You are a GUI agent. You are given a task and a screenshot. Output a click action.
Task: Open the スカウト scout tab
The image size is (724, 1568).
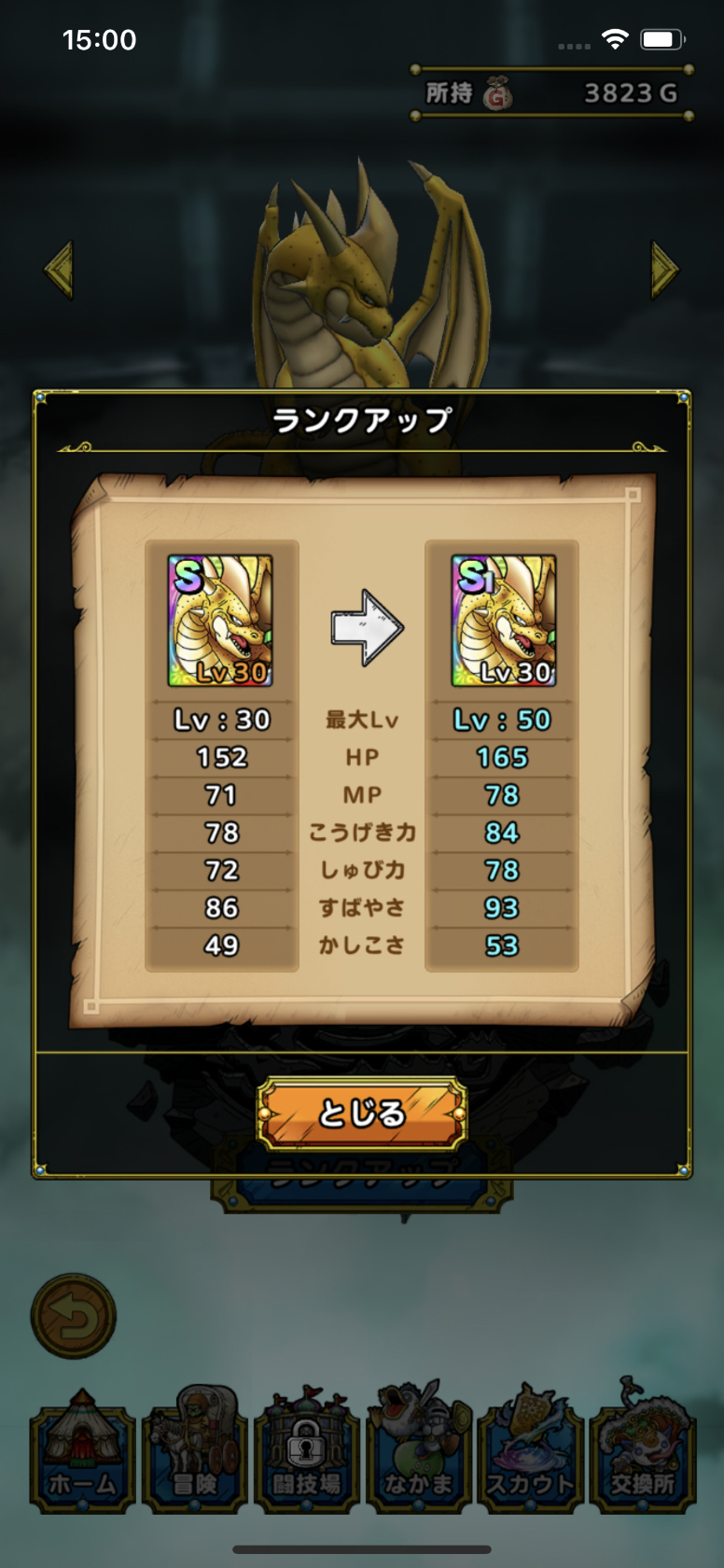[x=530, y=1451]
